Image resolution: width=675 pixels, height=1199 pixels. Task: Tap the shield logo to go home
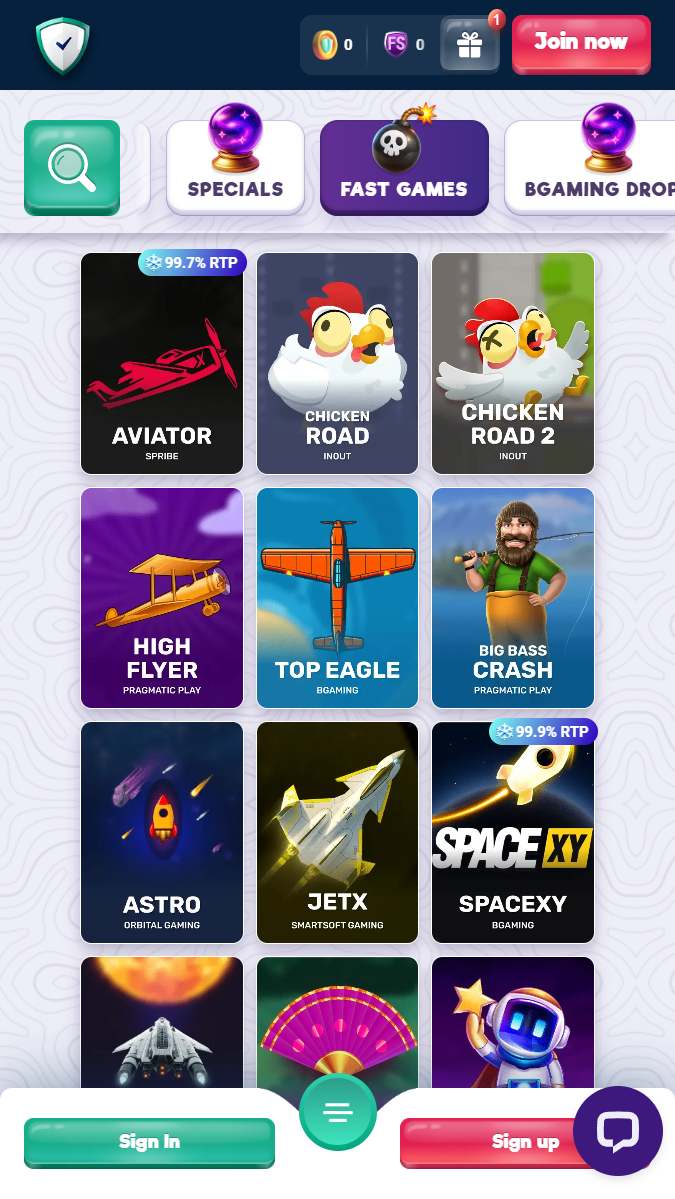click(x=62, y=45)
